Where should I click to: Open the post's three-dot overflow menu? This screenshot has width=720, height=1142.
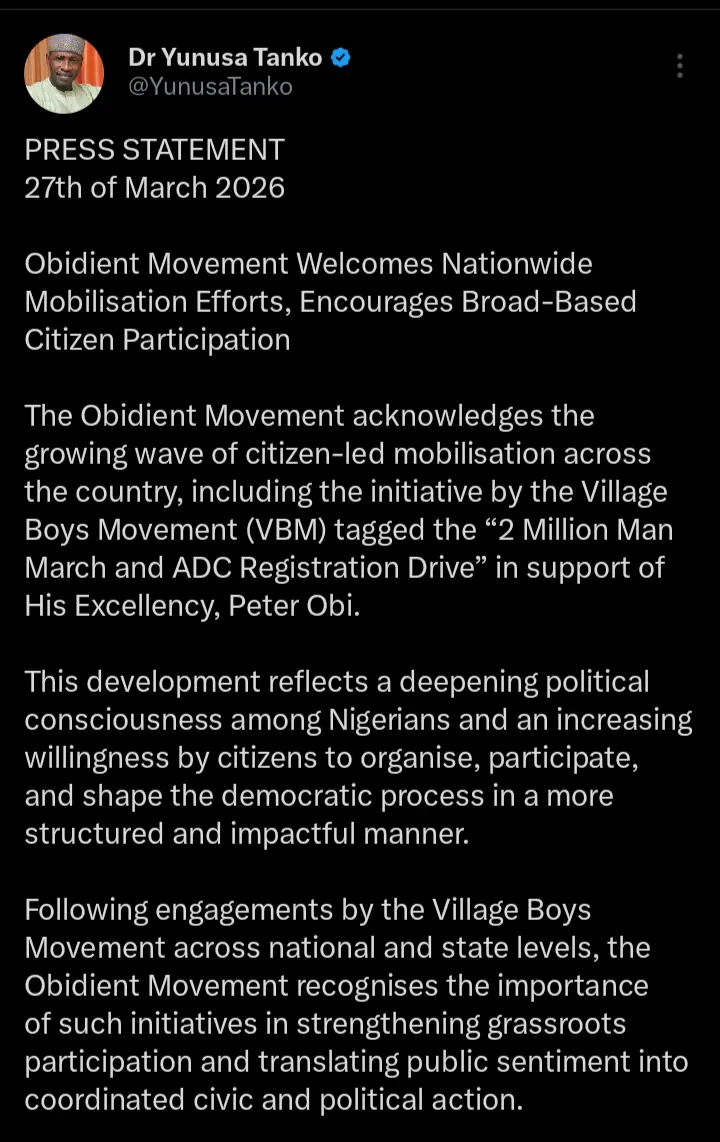[680, 66]
